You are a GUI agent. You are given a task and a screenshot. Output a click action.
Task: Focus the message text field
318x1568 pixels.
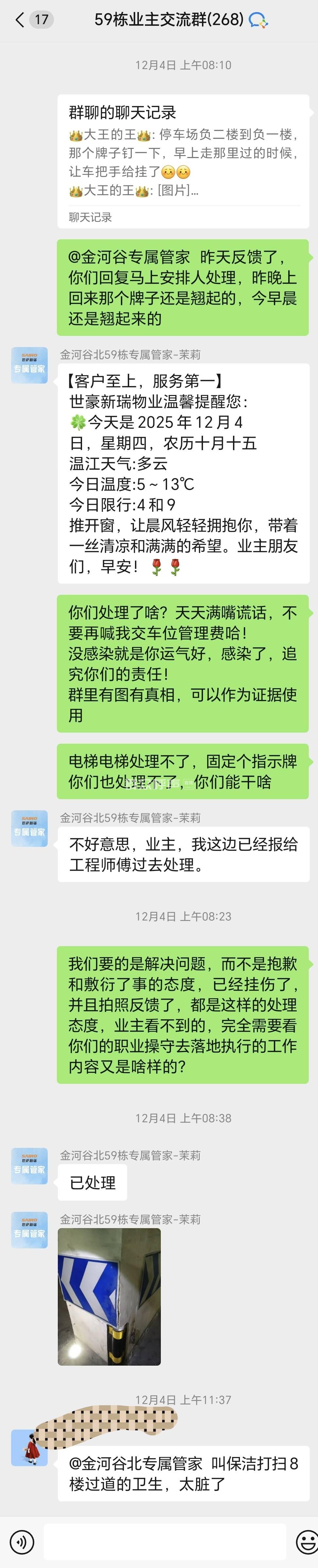pyautogui.click(x=164, y=1542)
